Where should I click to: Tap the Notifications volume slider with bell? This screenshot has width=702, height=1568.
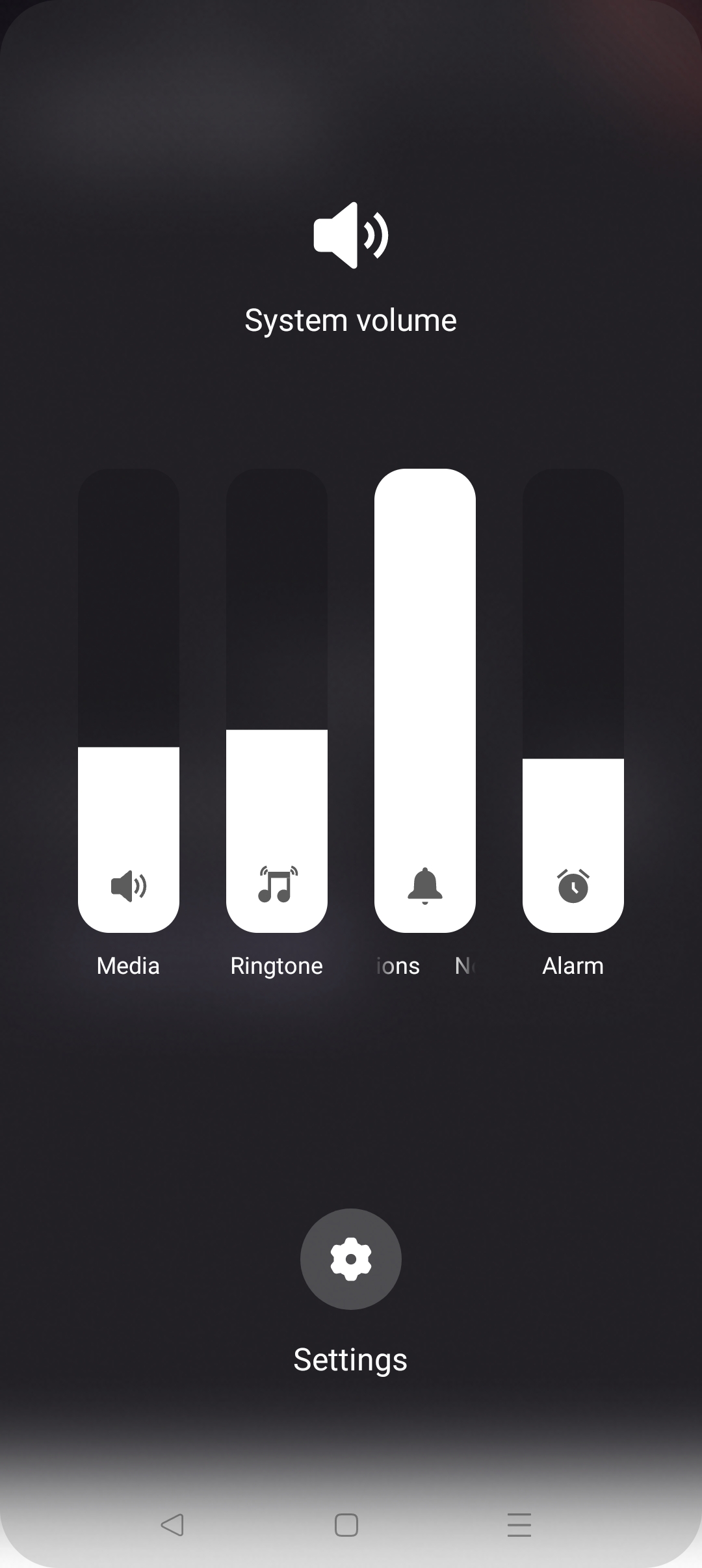[x=425, y=701]
